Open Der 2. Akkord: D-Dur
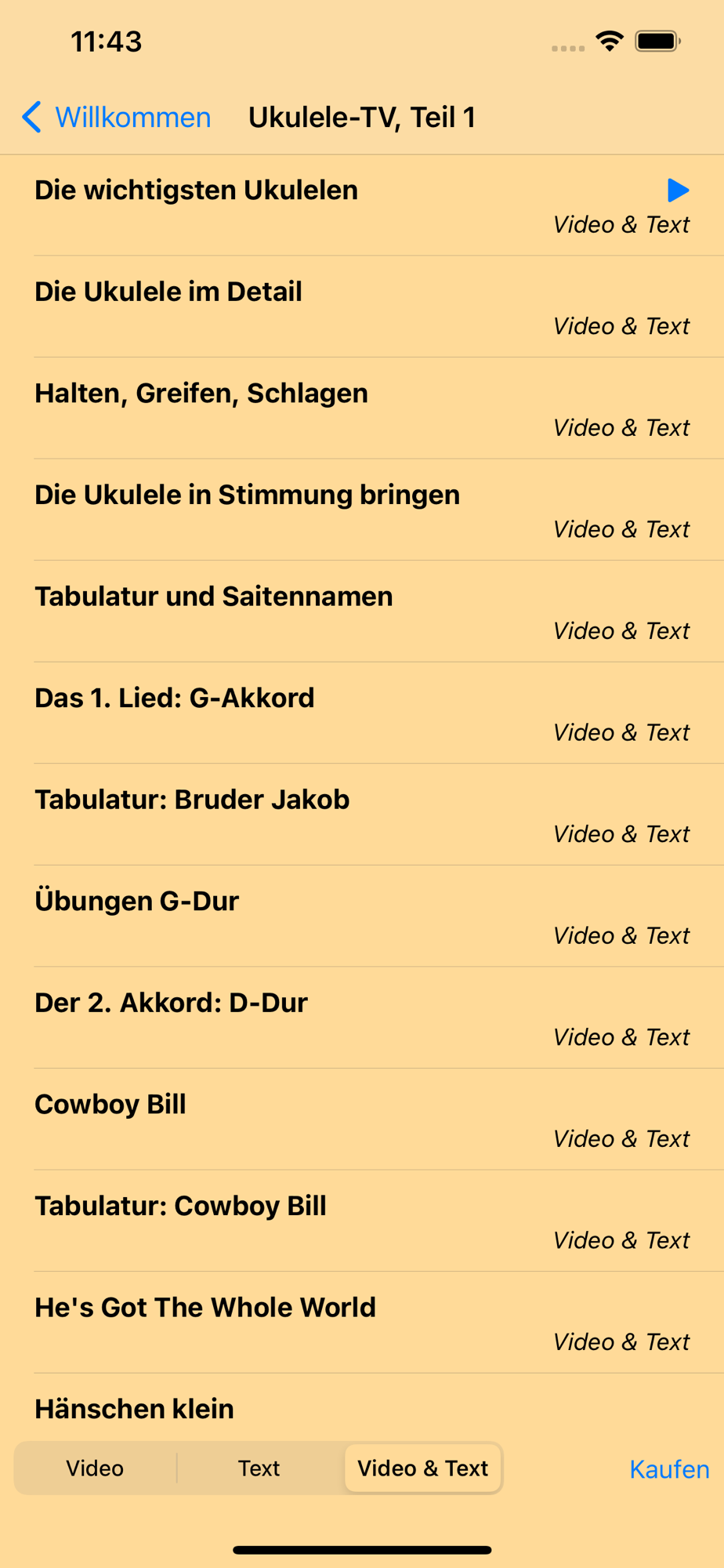The height and width of the screenshot is (1568, 724). pos(362,1018)
